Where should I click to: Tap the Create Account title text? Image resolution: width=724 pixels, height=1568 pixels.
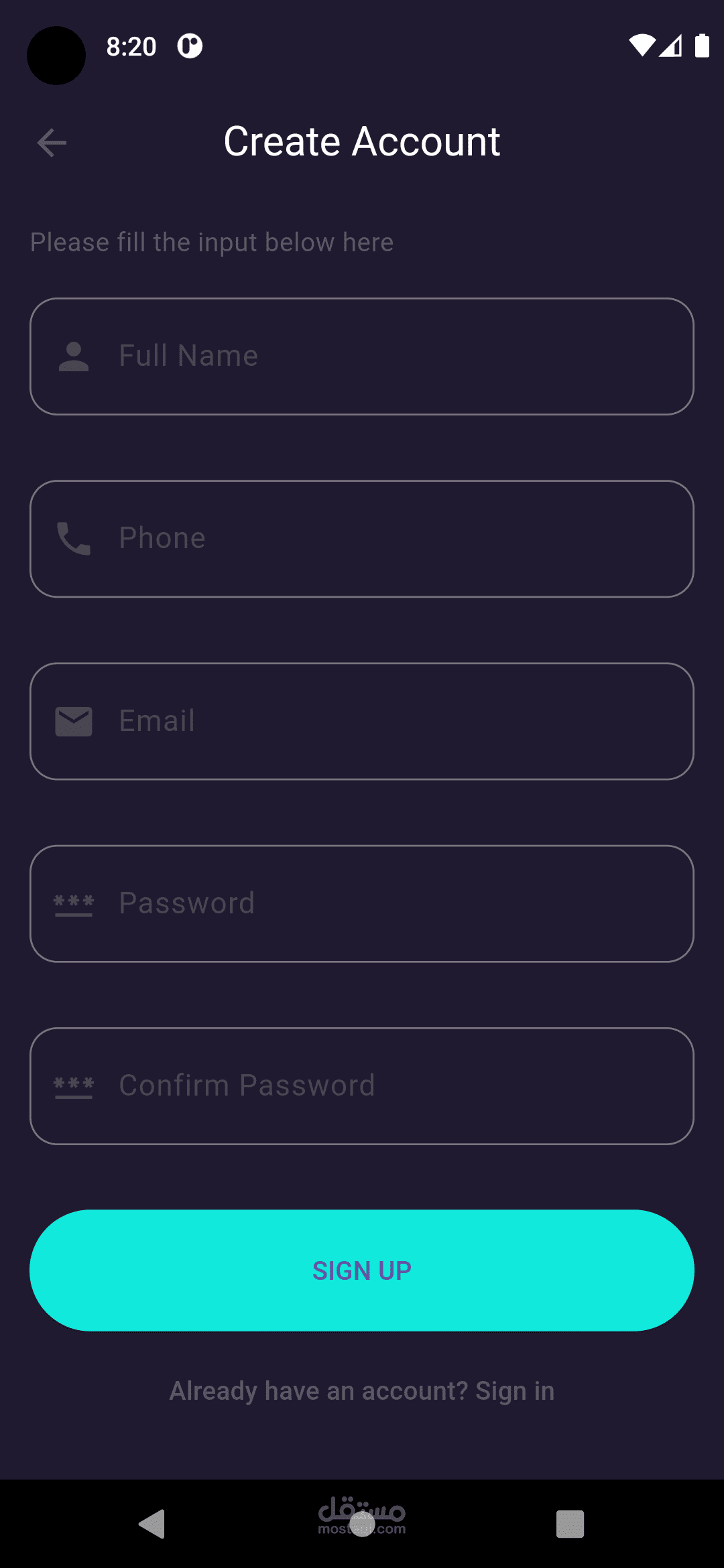(362, 142)
